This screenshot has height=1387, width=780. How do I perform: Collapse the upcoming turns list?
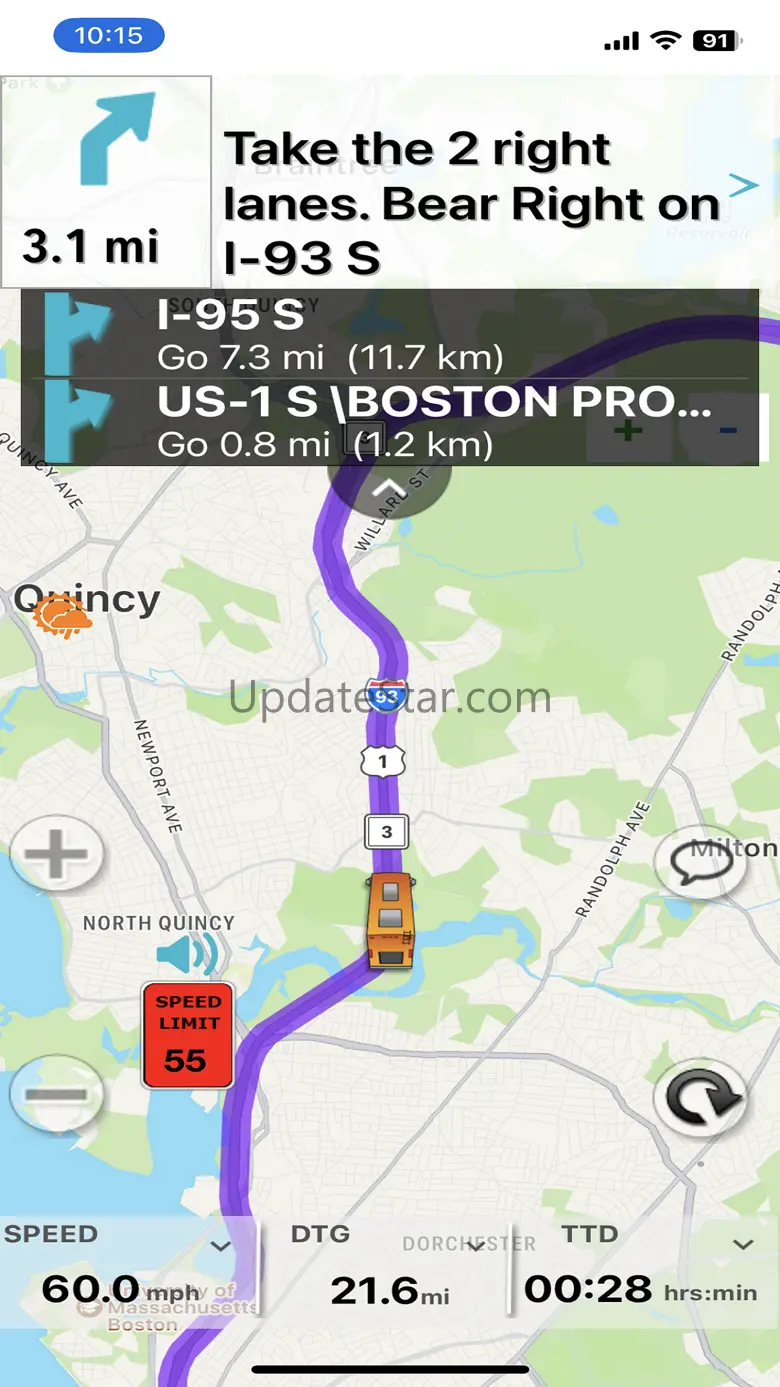[x=389, y=488]
